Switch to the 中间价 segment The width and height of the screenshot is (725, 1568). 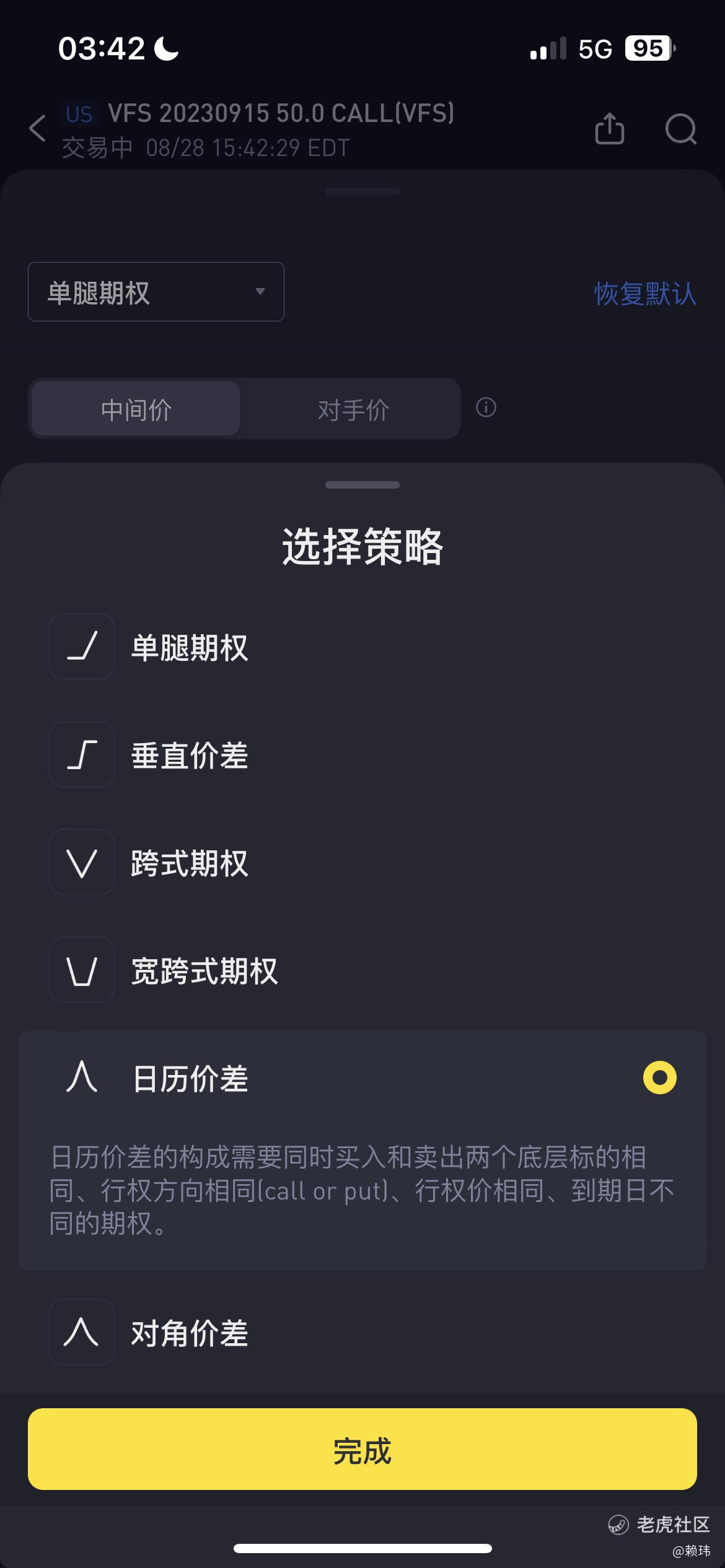tap(136, 409)
